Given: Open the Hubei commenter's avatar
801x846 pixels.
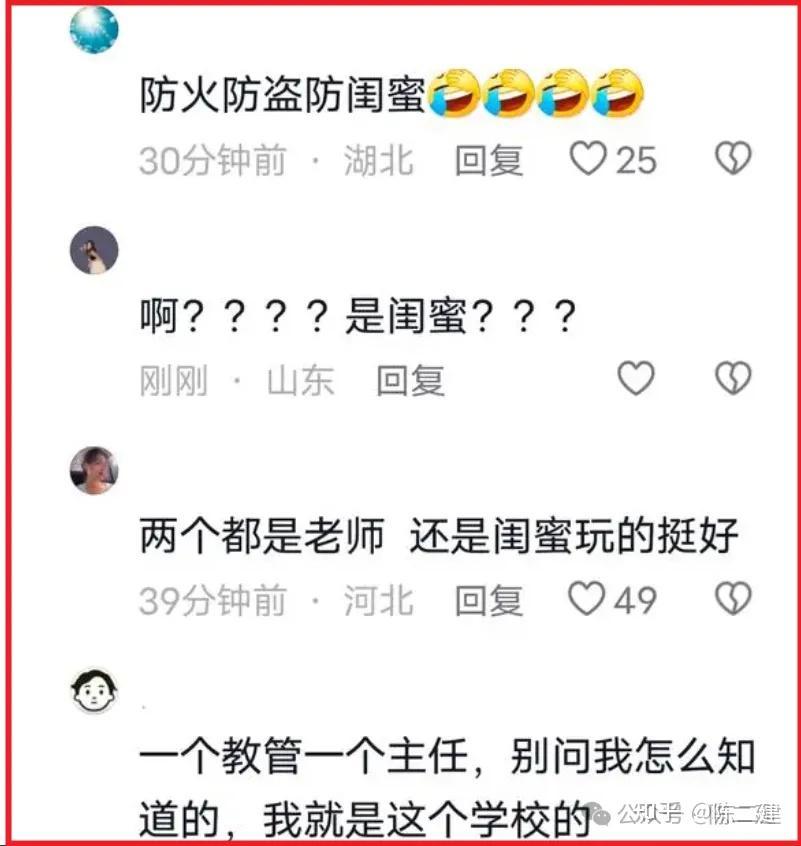Looking at the screenshot, I should [x=94, y=30].
